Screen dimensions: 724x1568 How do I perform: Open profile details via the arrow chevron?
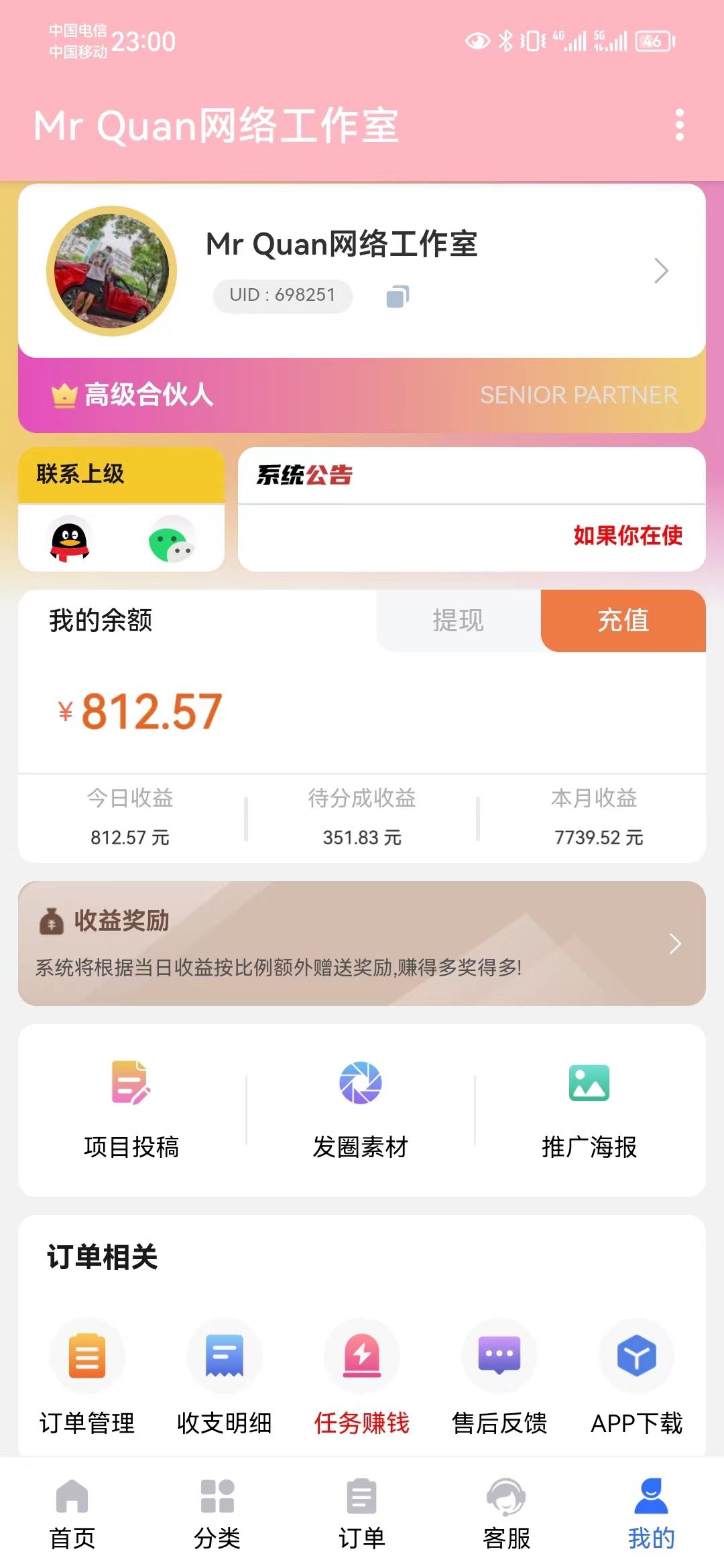click(661, 271)
